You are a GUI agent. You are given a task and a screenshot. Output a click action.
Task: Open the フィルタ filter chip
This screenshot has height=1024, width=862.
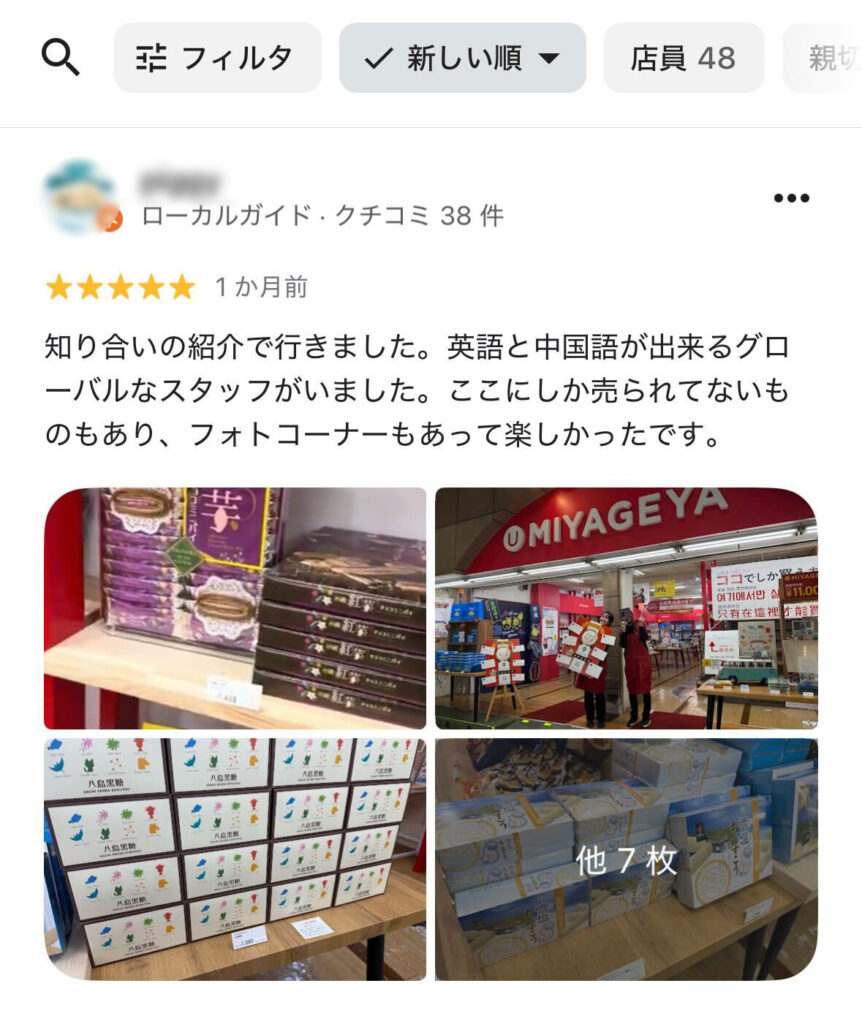click(x=217, y=58)
